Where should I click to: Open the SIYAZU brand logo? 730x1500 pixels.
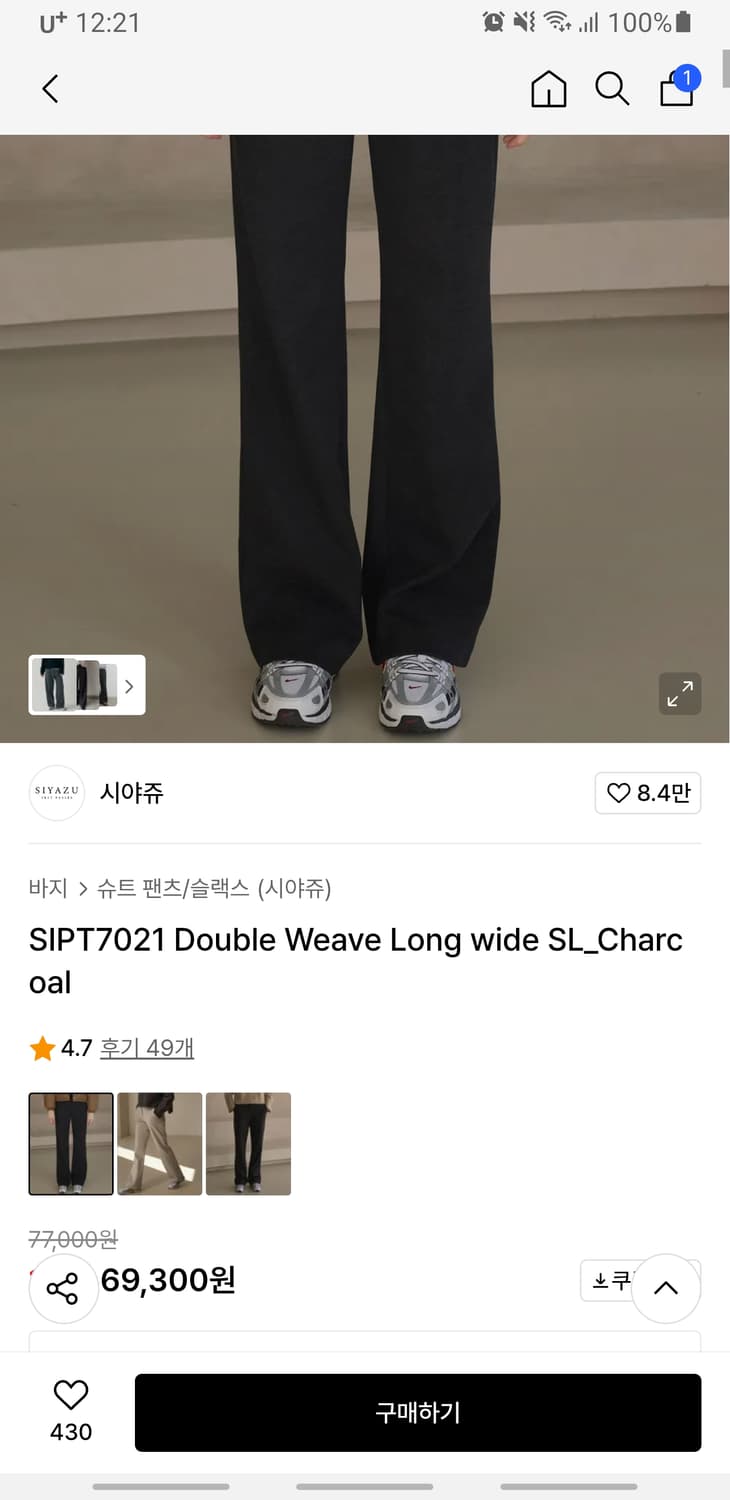(x=57, y=792)
